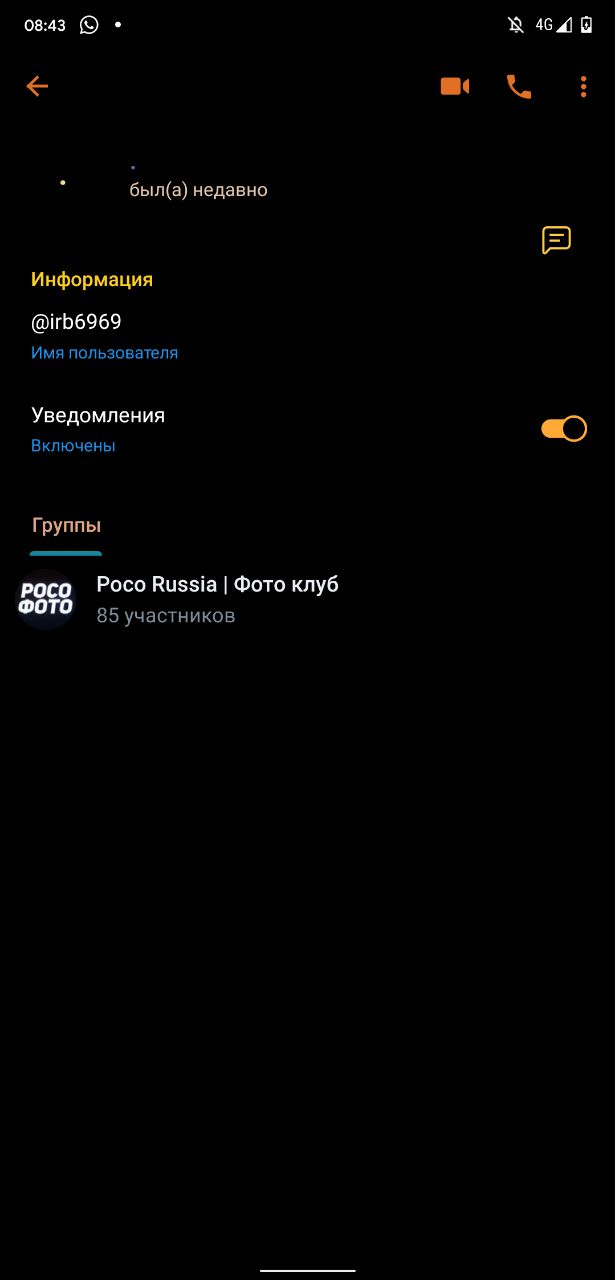The width and height of the screenshot is (615, 1280).
Task: Open the three-dot overflow menu
Action: [x=583, y=87]
